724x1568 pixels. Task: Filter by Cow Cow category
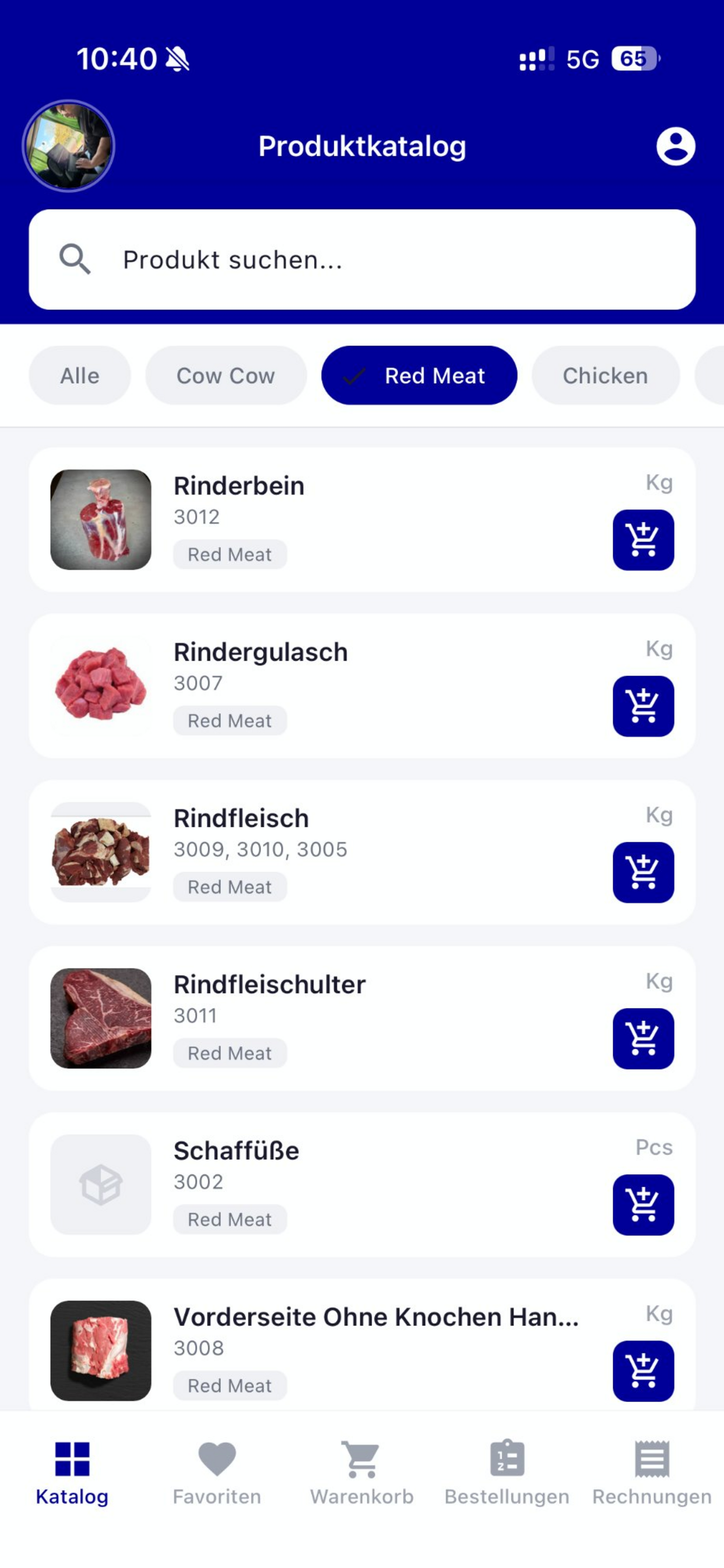pos(226,375)
